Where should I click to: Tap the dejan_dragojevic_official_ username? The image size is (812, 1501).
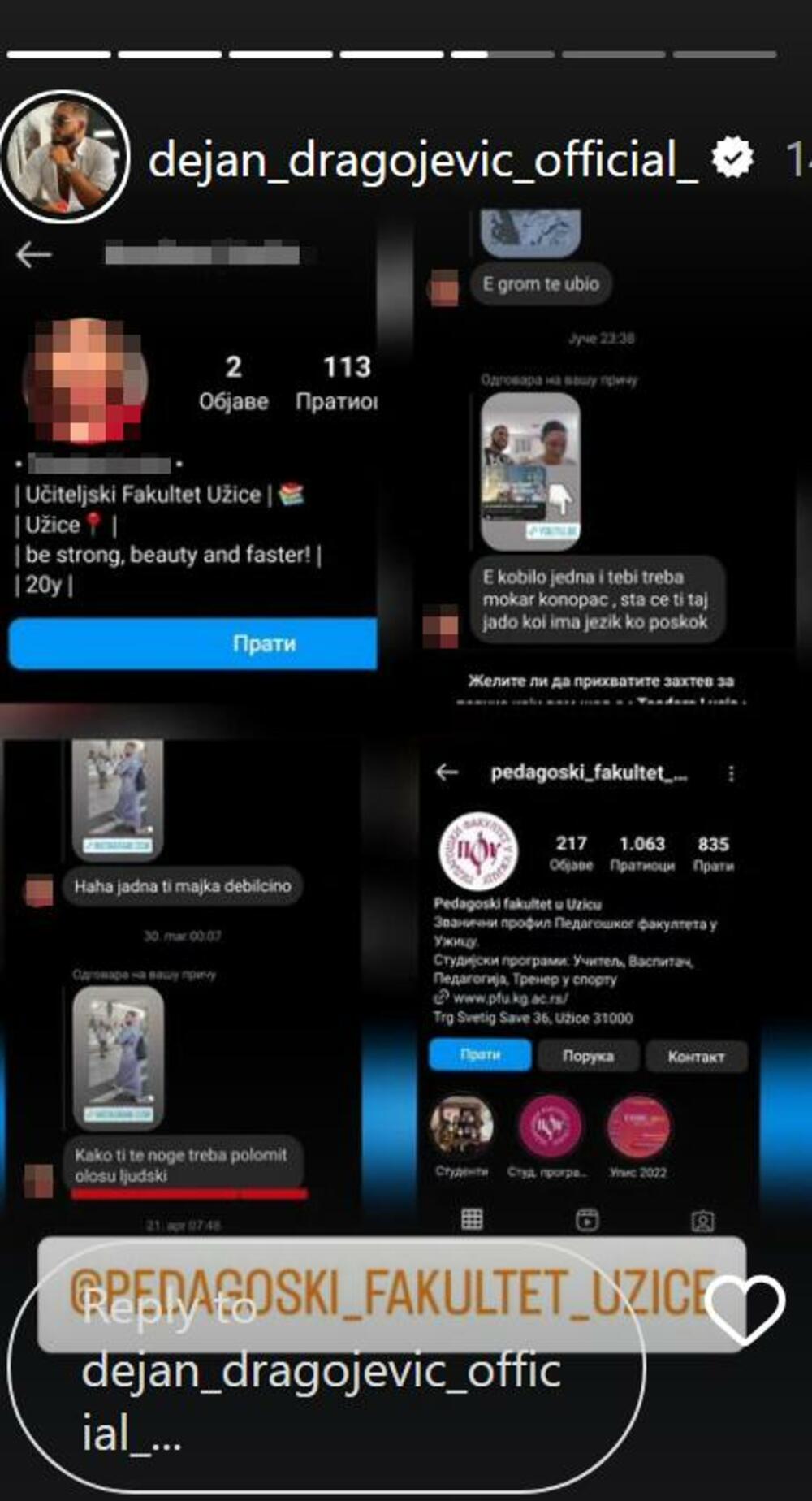422,158
